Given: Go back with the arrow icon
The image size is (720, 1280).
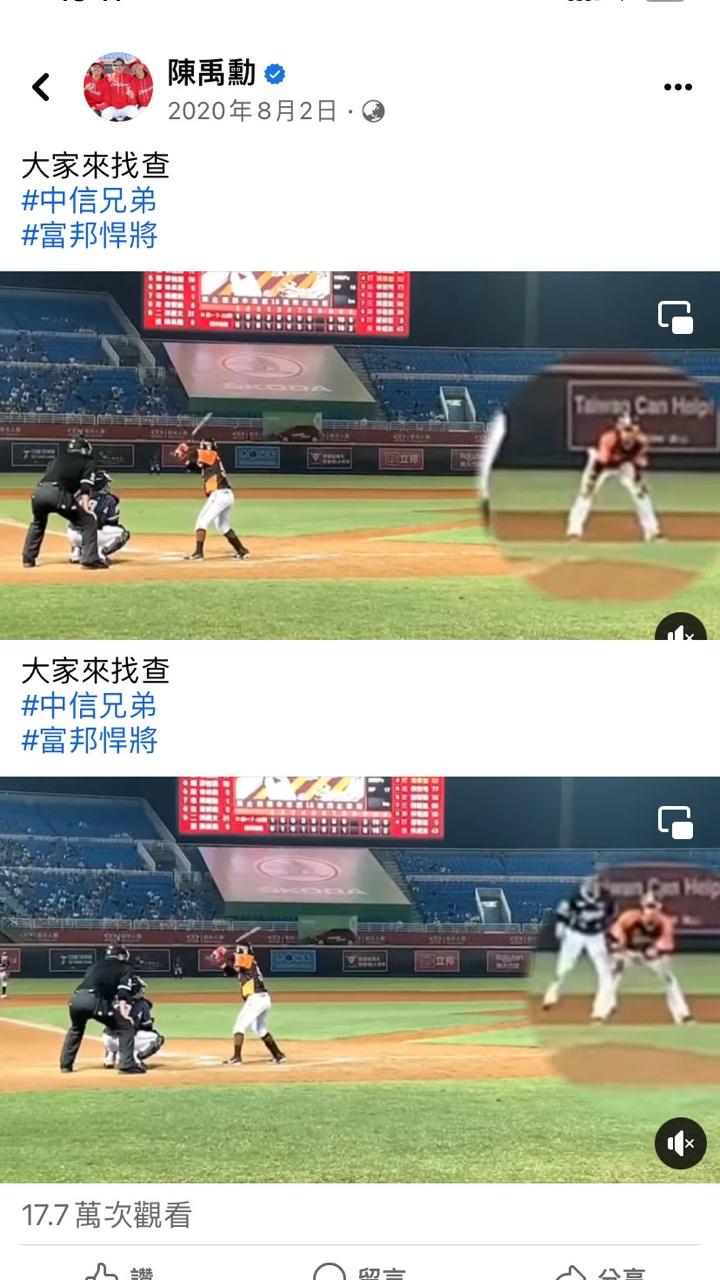Looking at the screenshot, I should click(41, 88).
